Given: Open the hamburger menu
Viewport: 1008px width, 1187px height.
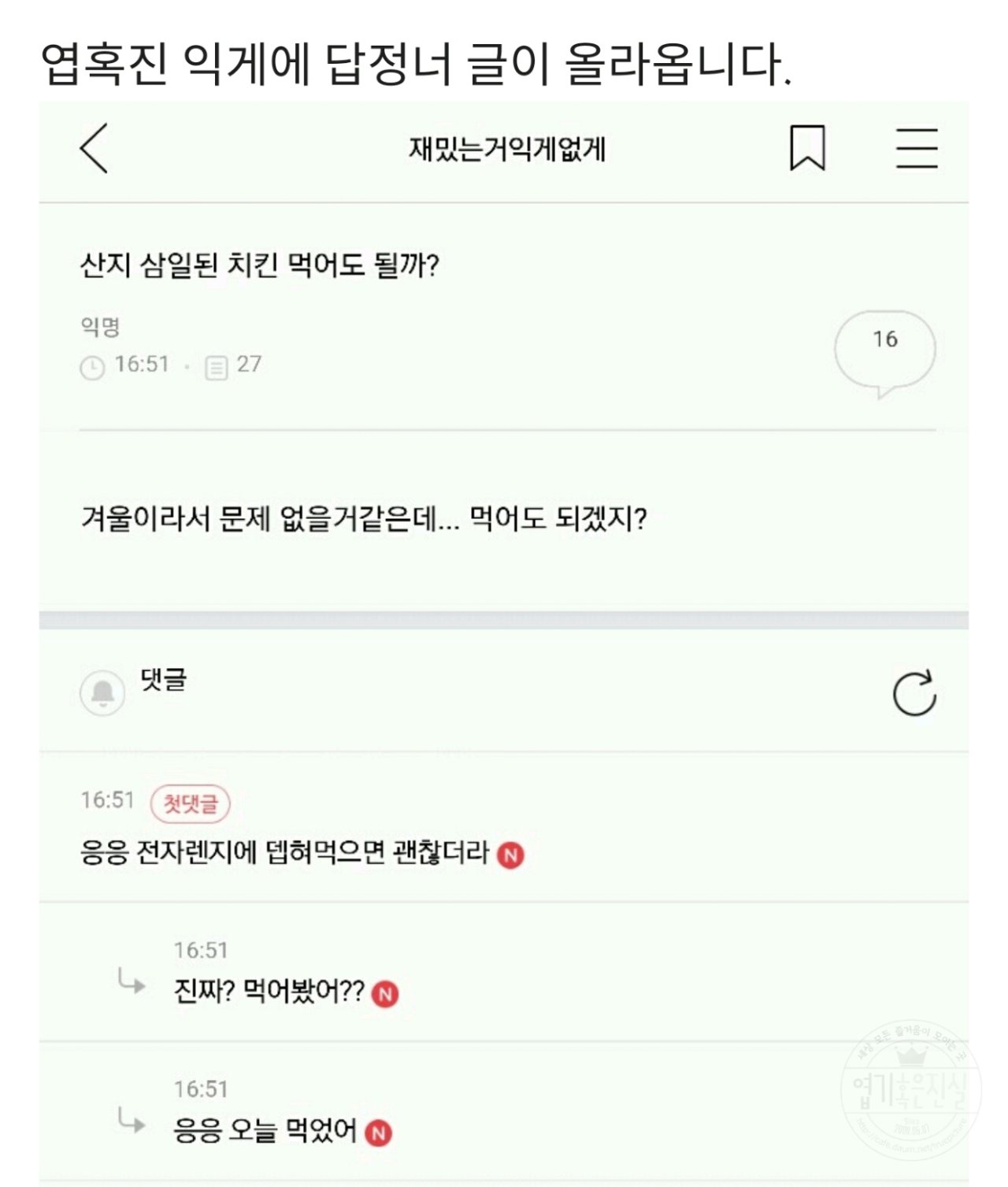Looking at the screenshot, I should (917, 148).
